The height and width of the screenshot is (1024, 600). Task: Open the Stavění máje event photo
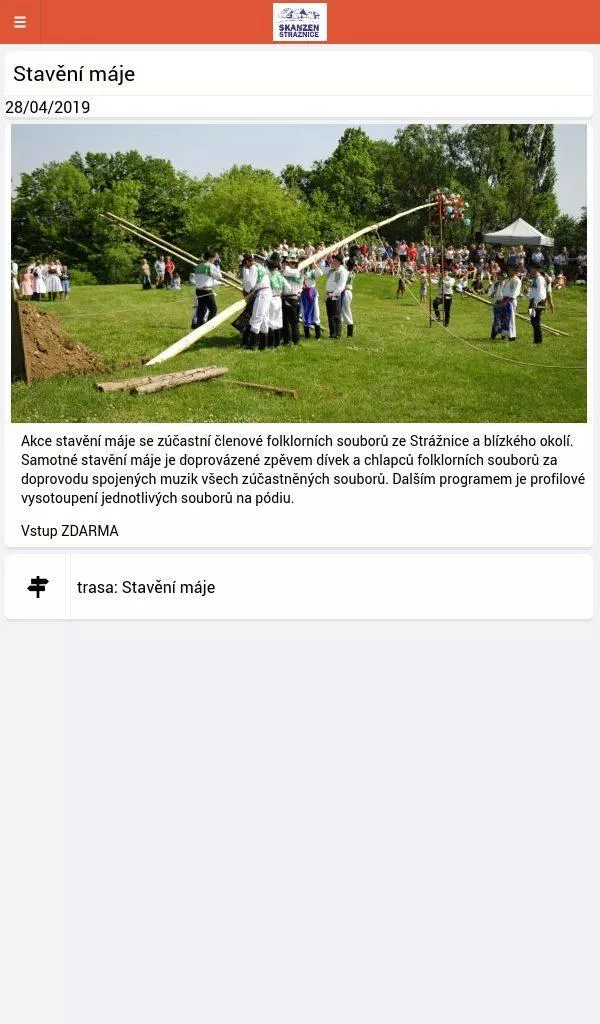(x=299, y=273)
